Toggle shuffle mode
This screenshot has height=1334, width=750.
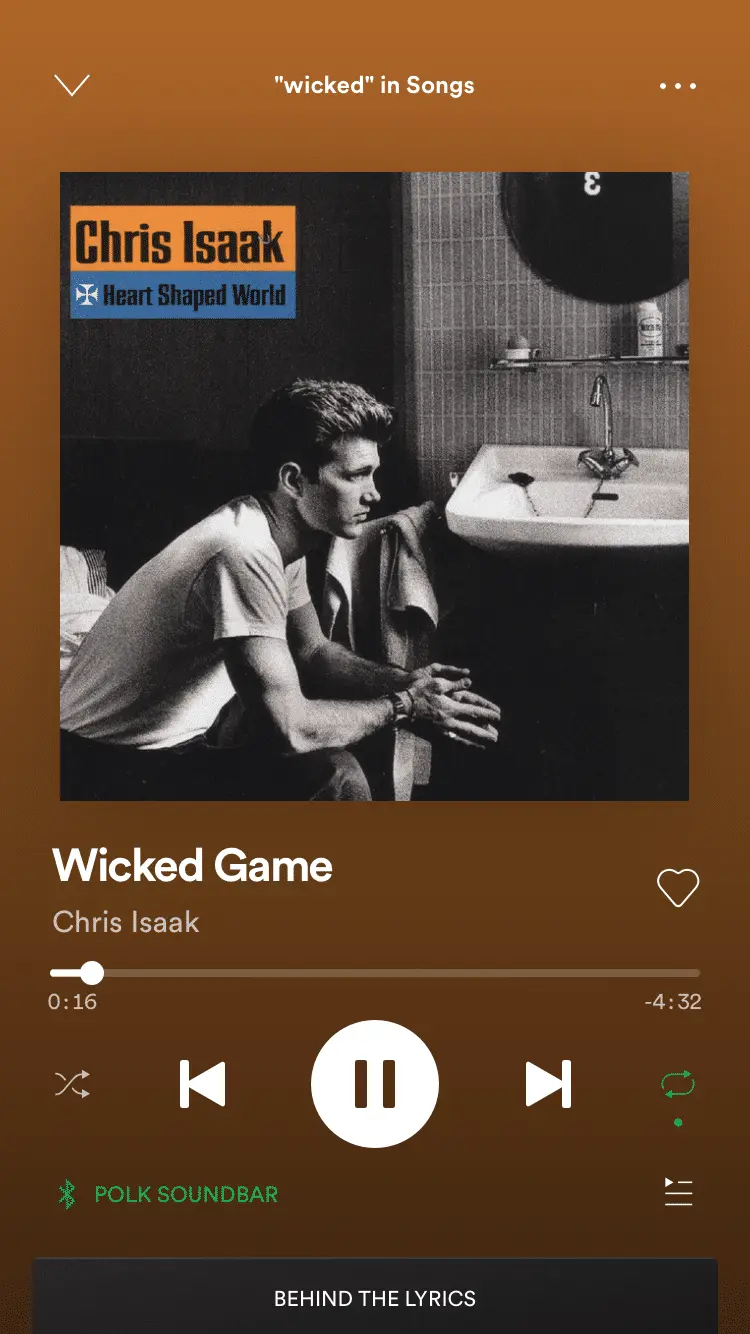(72, 1084)
